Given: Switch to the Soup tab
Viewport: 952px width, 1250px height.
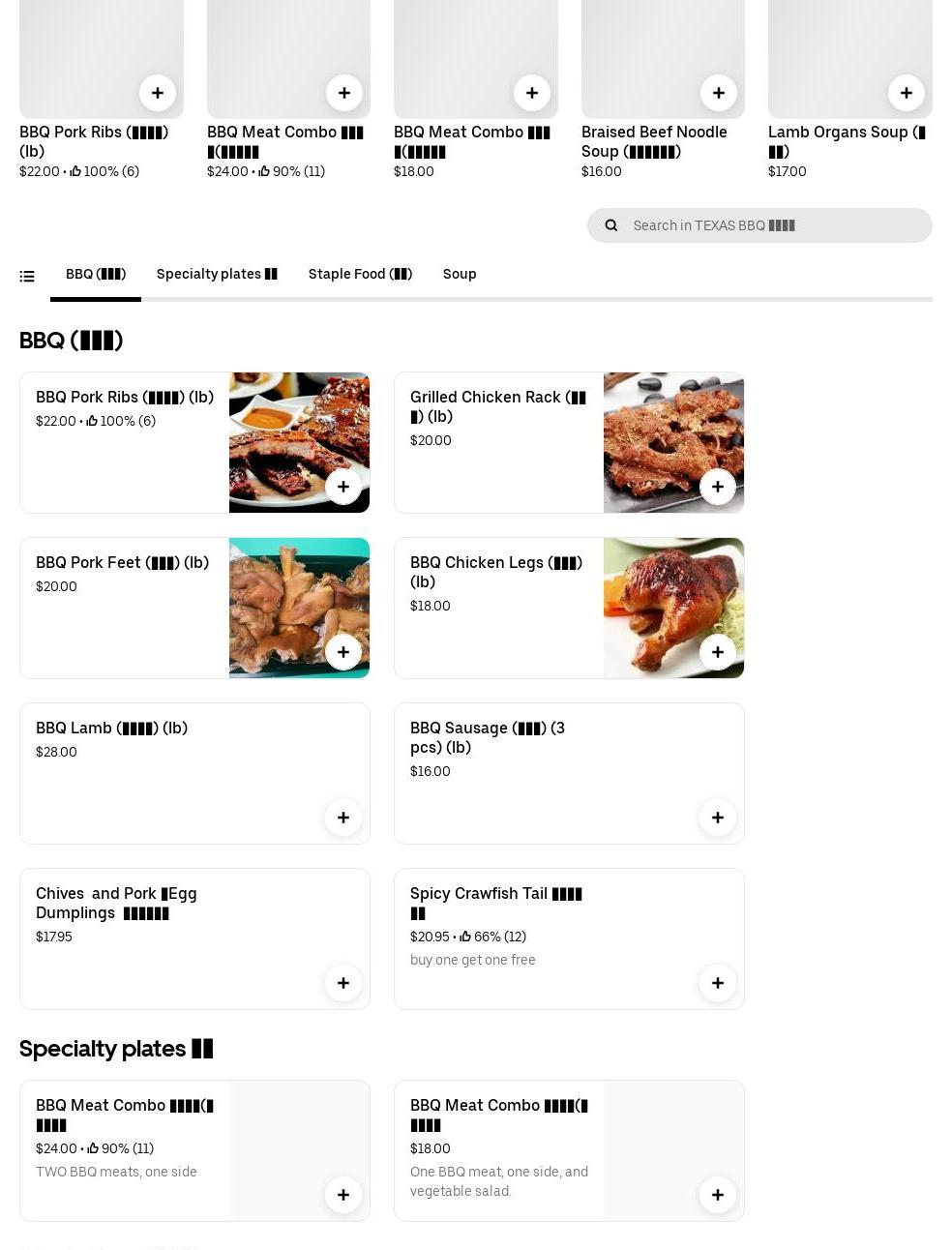Looking at the screenshot, I should point(460,275).
